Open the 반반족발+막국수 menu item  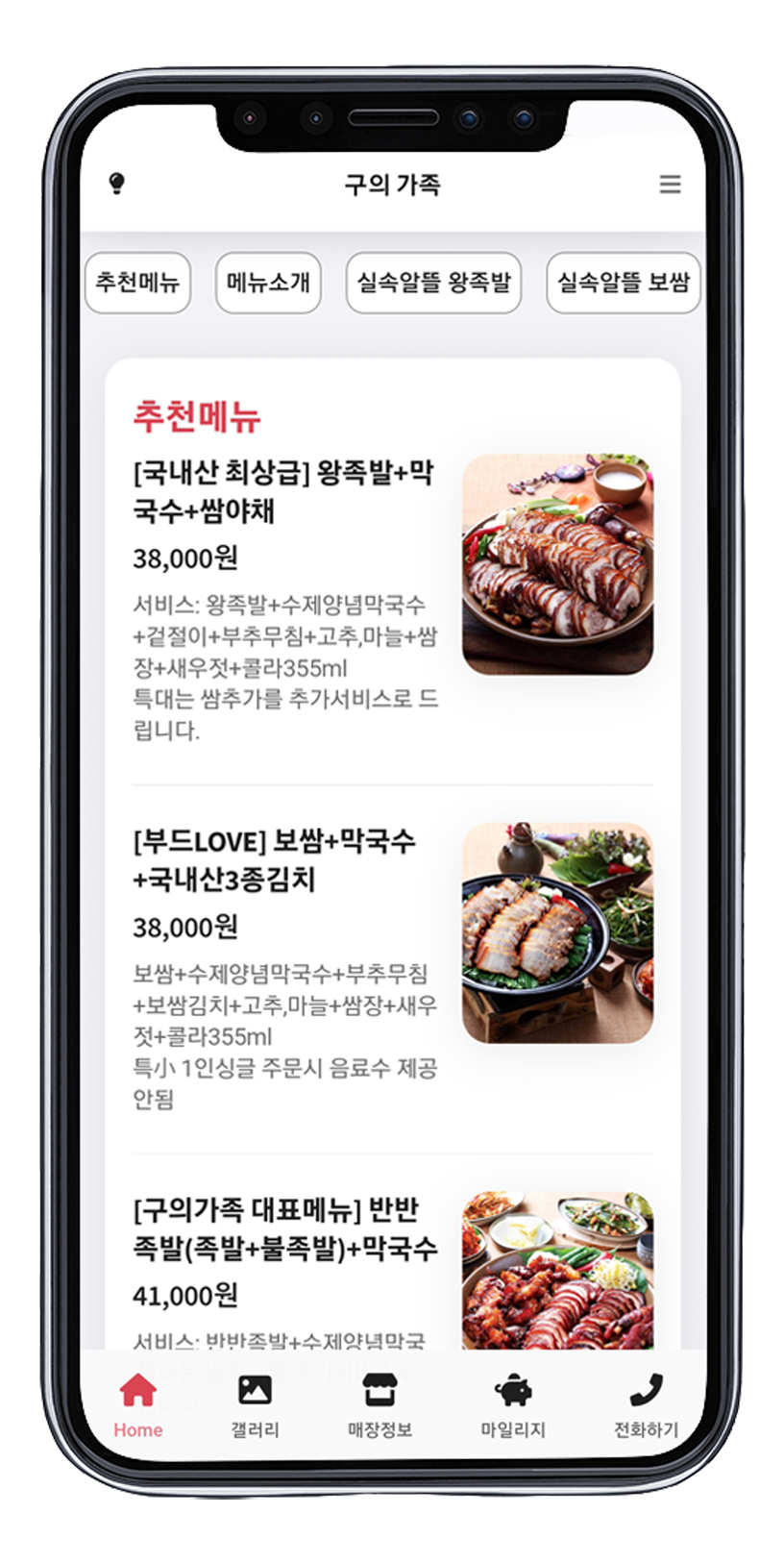point(284,1228)
